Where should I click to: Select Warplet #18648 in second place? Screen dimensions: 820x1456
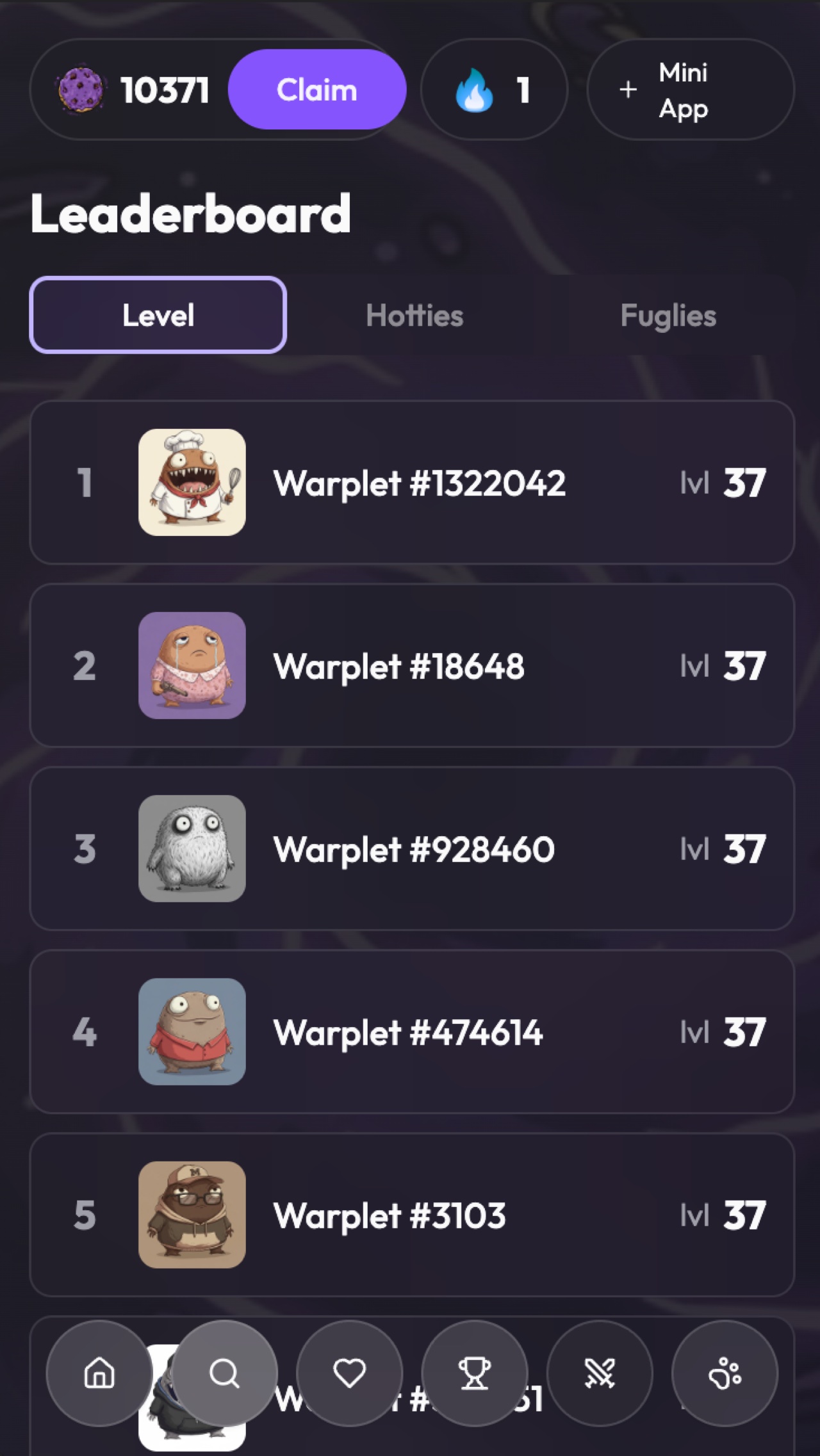(410, 665)
